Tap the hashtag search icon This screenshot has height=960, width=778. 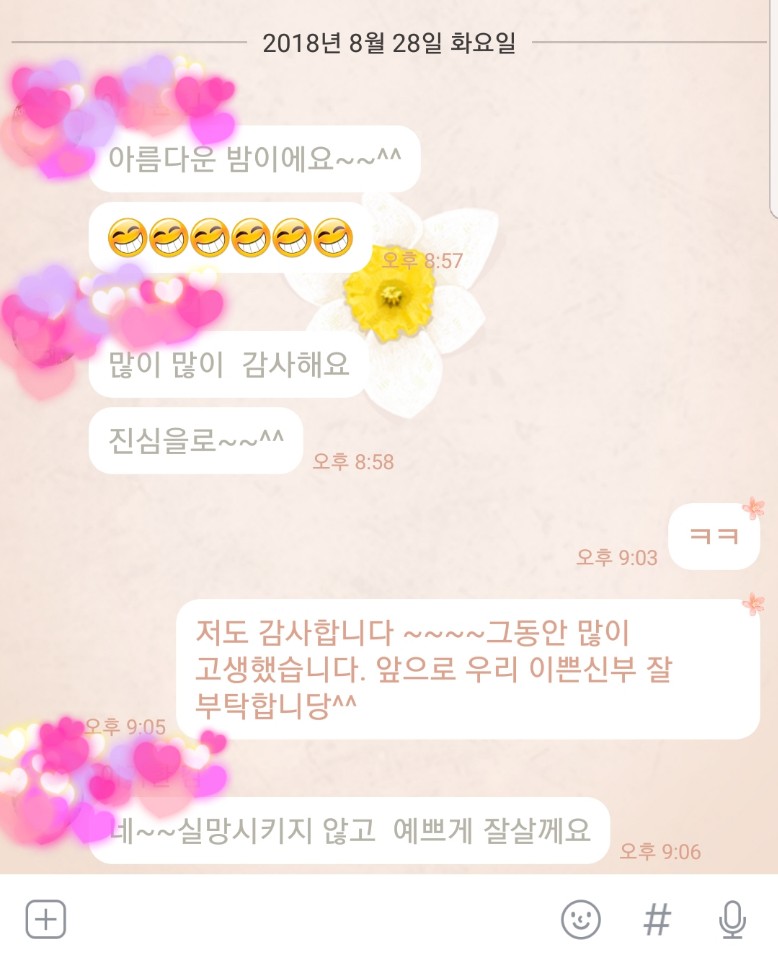[656, 919]
